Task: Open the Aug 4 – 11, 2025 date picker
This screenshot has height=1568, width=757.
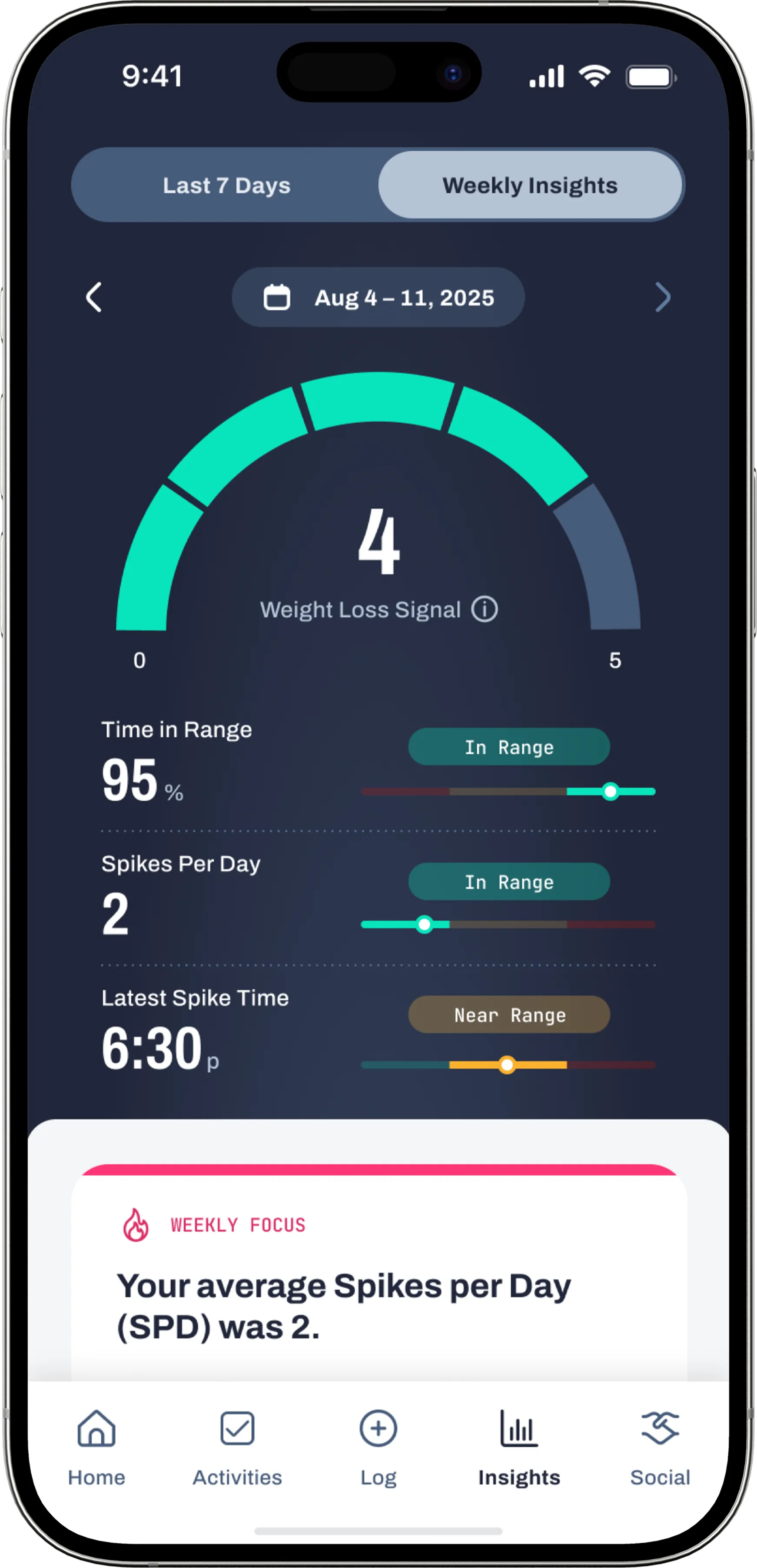Action: [378, 298]
